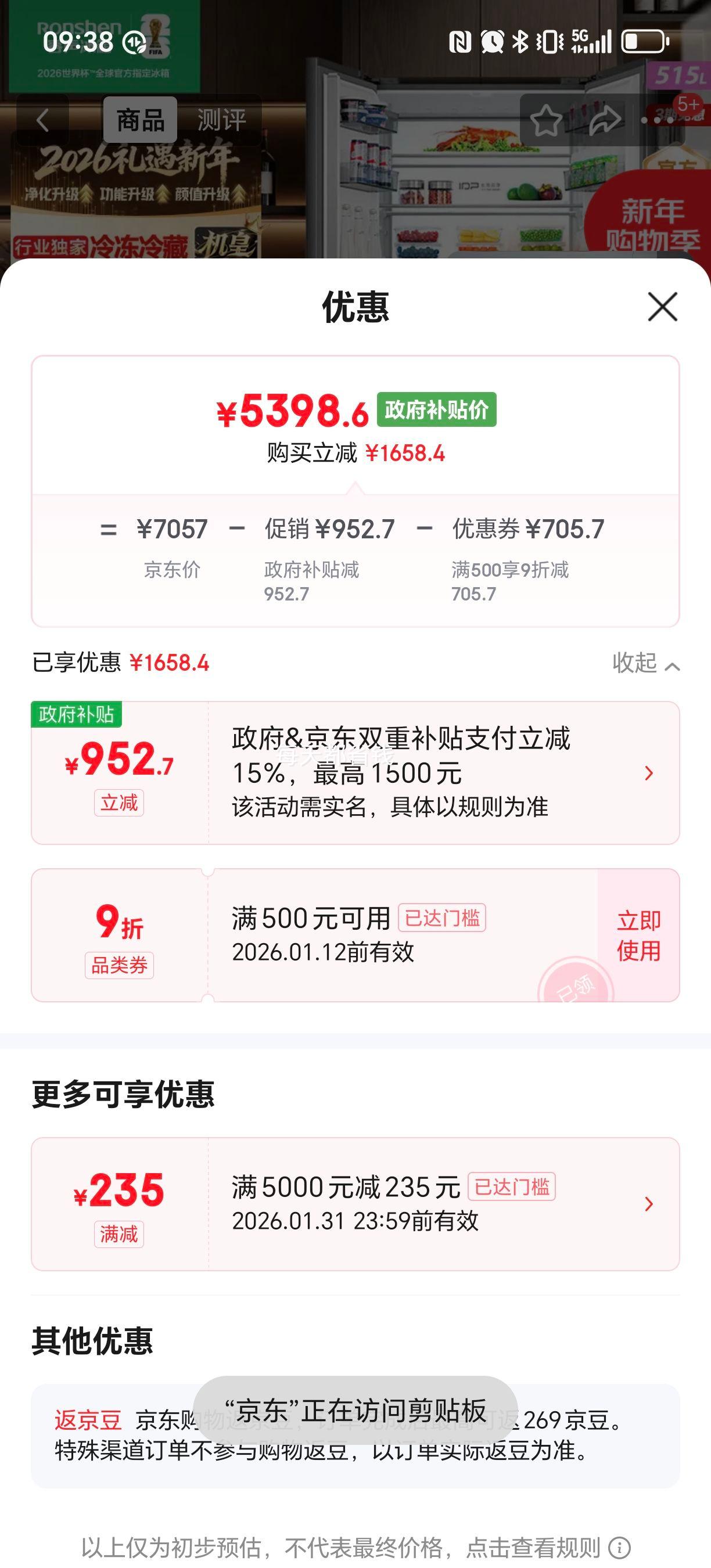
Task: Go back using the back arrow
Action: point(42,120)
